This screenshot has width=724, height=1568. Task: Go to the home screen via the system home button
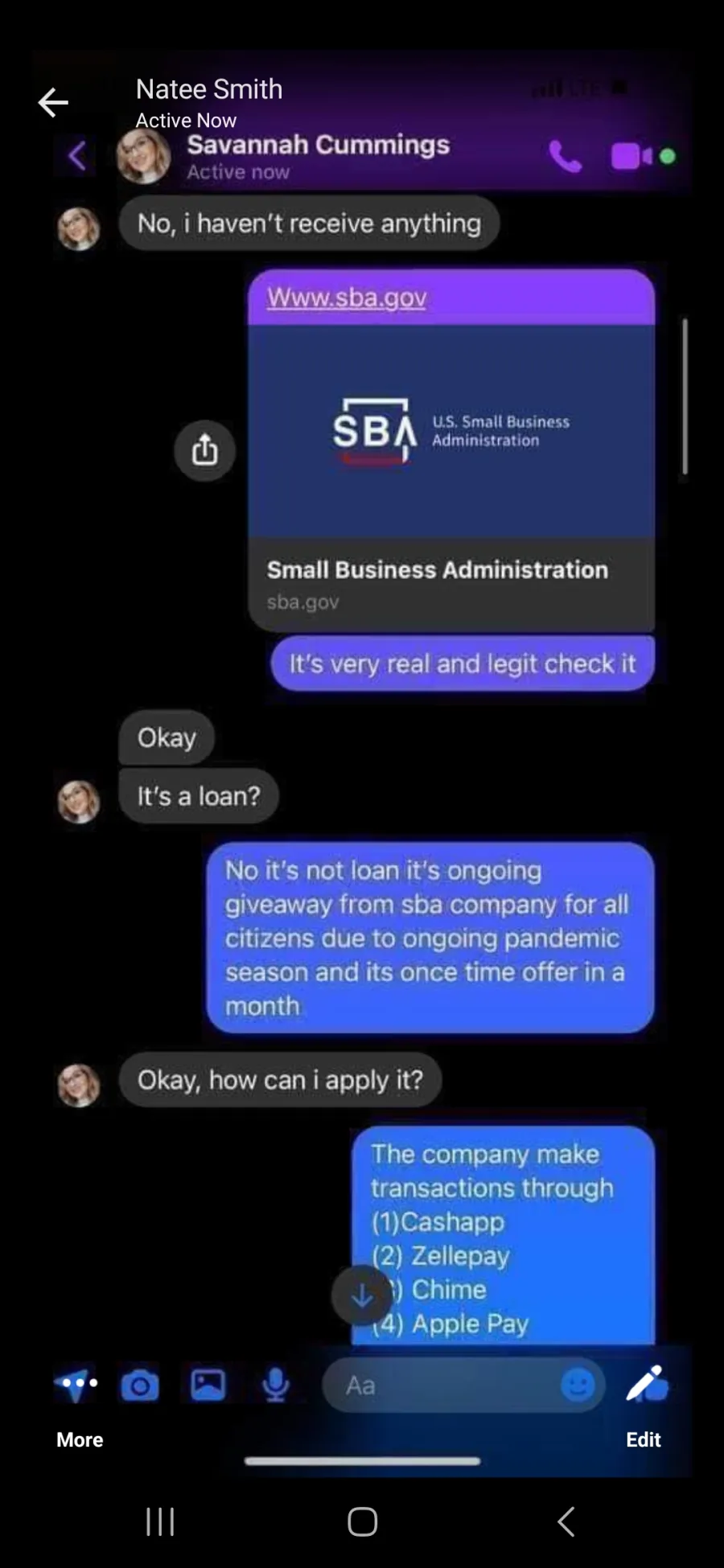point(362,1521)
